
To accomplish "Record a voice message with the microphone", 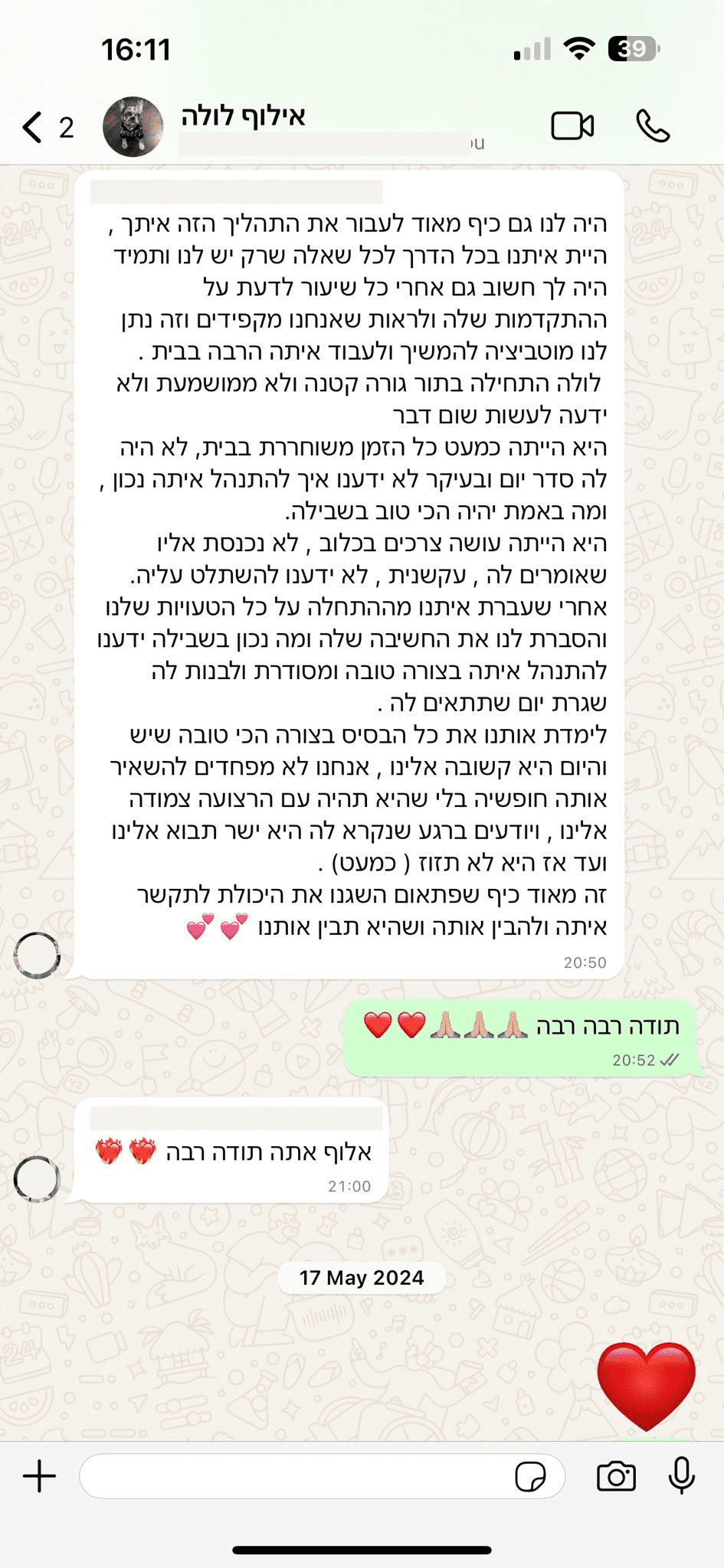I will coord(681,1475).
